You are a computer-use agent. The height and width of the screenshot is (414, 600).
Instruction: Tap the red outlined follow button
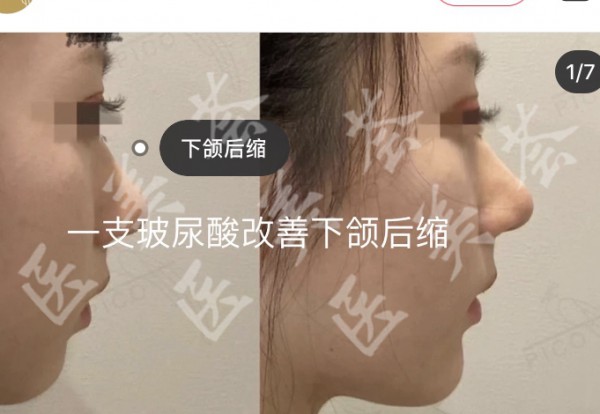point(483,2)
